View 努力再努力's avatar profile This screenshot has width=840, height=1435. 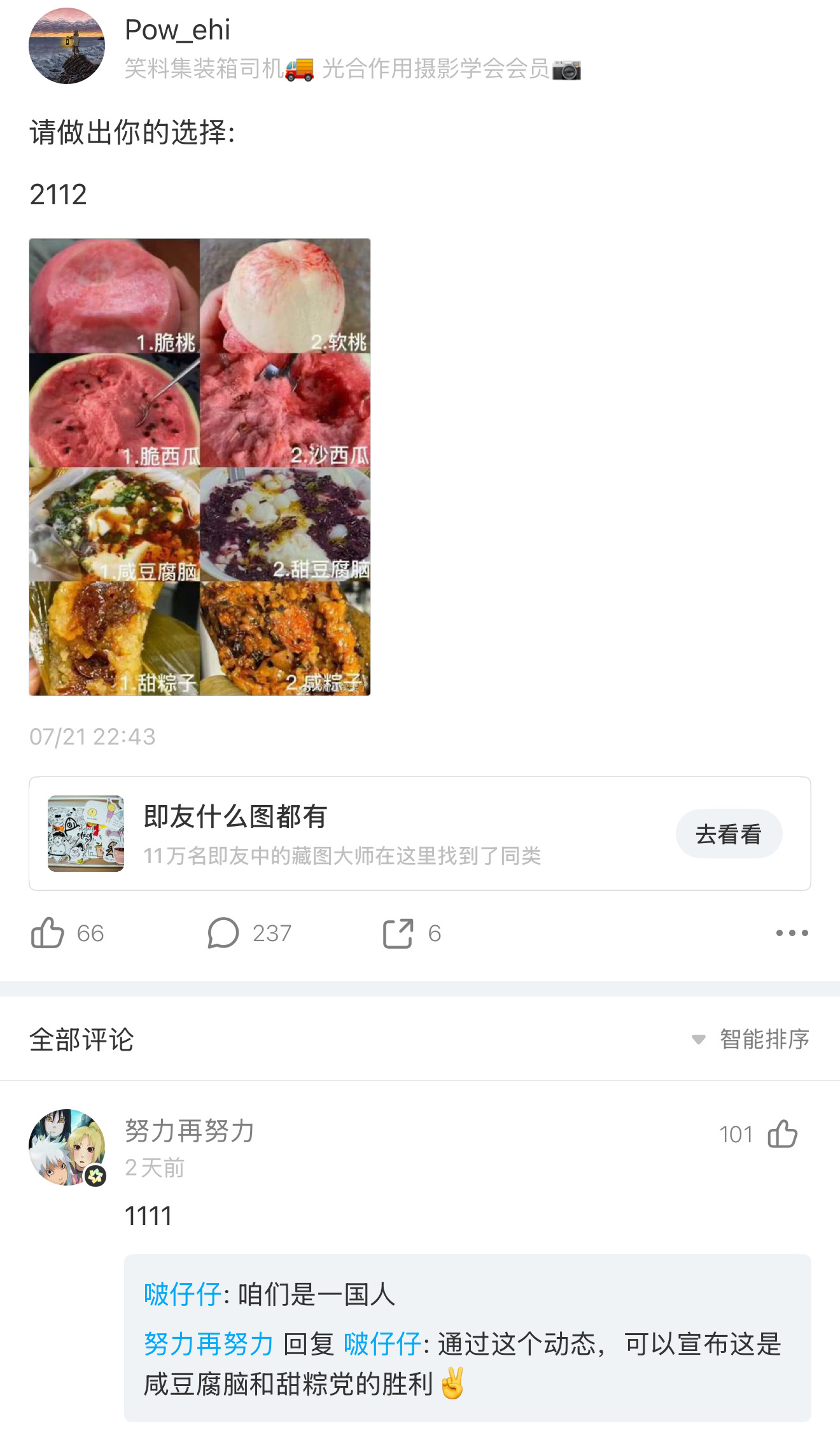coord(67,1147)
